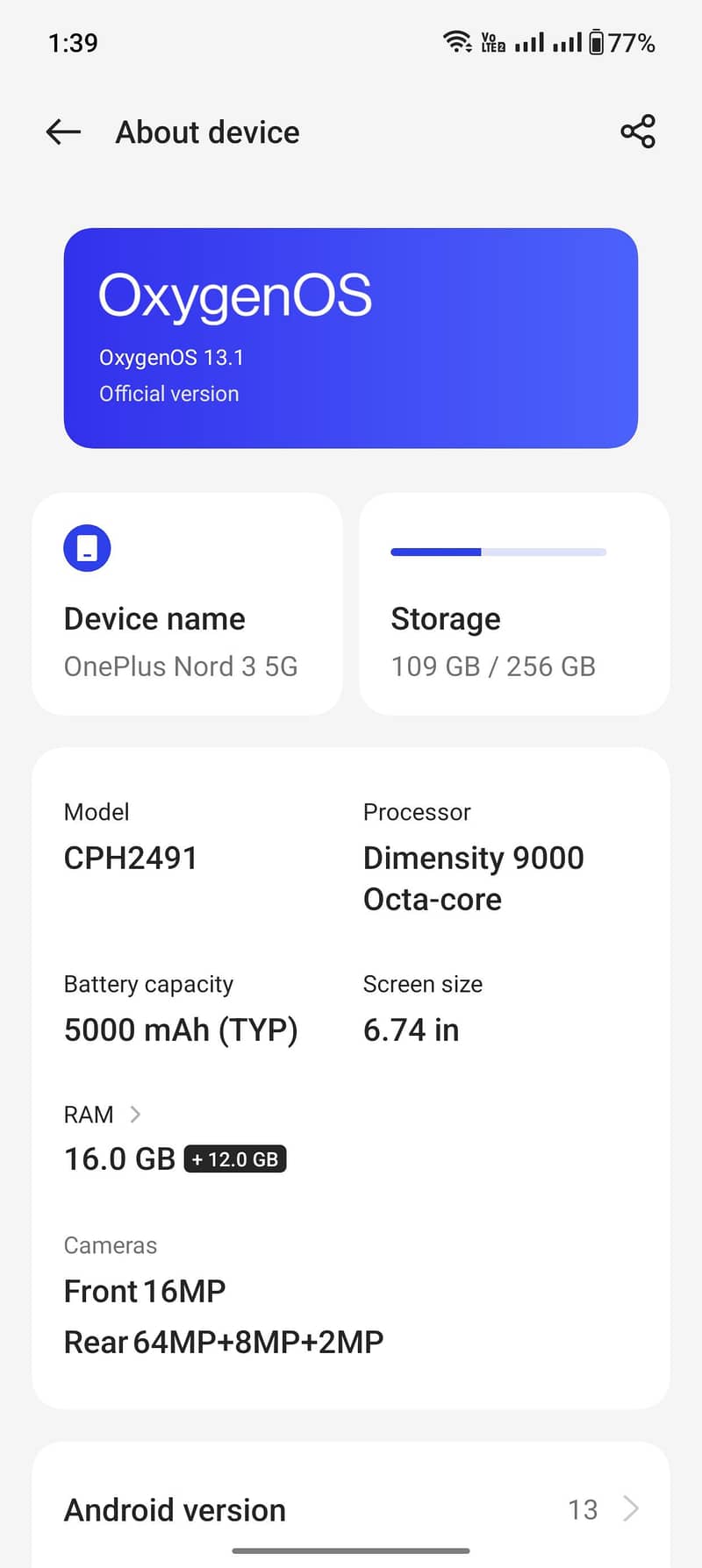Tap the Battery capacity 5000 mAh entry
Viewport: 702px width, 1568px height.
tap(180, 1009)
